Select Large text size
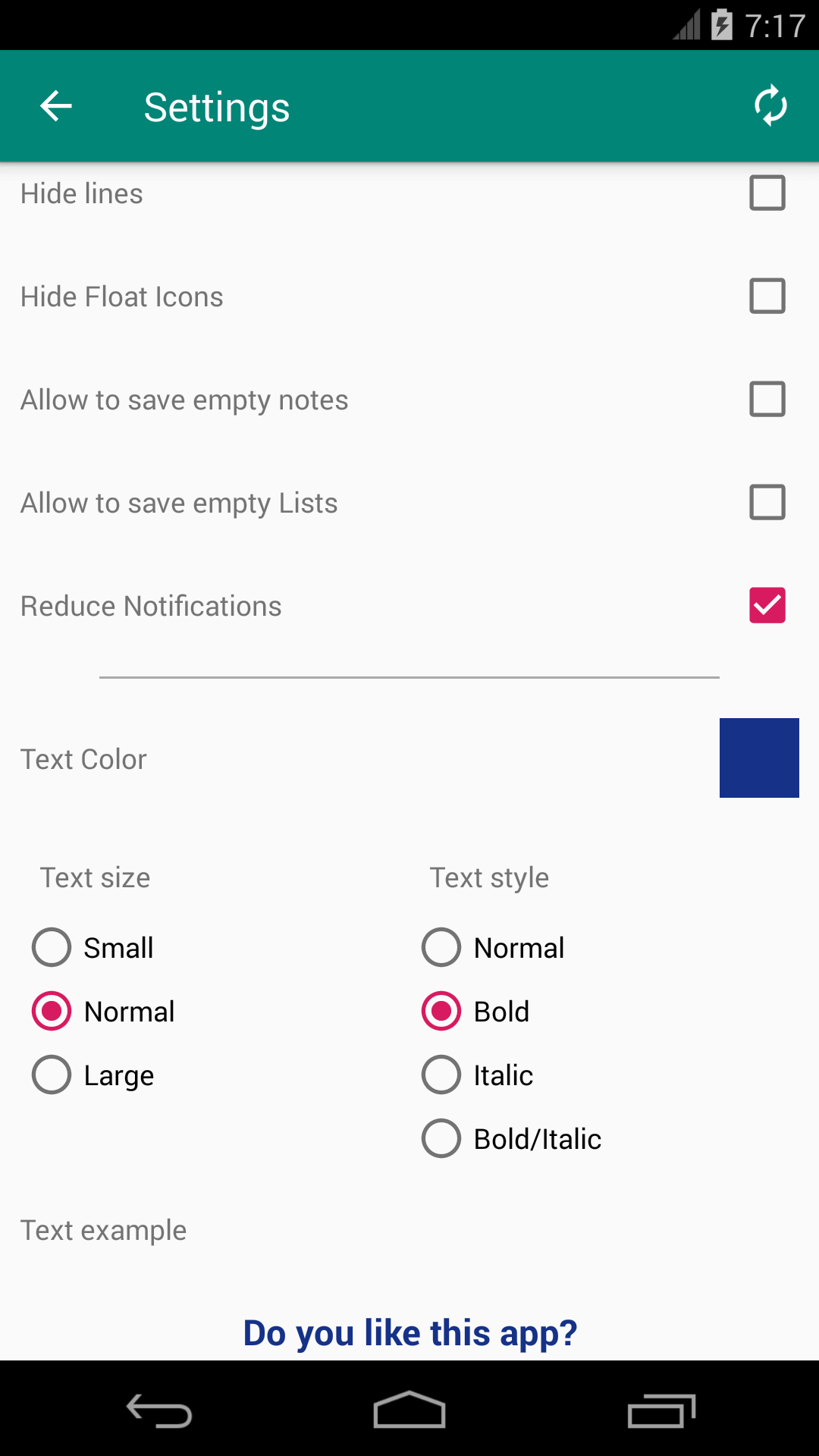 point(51,1075)
